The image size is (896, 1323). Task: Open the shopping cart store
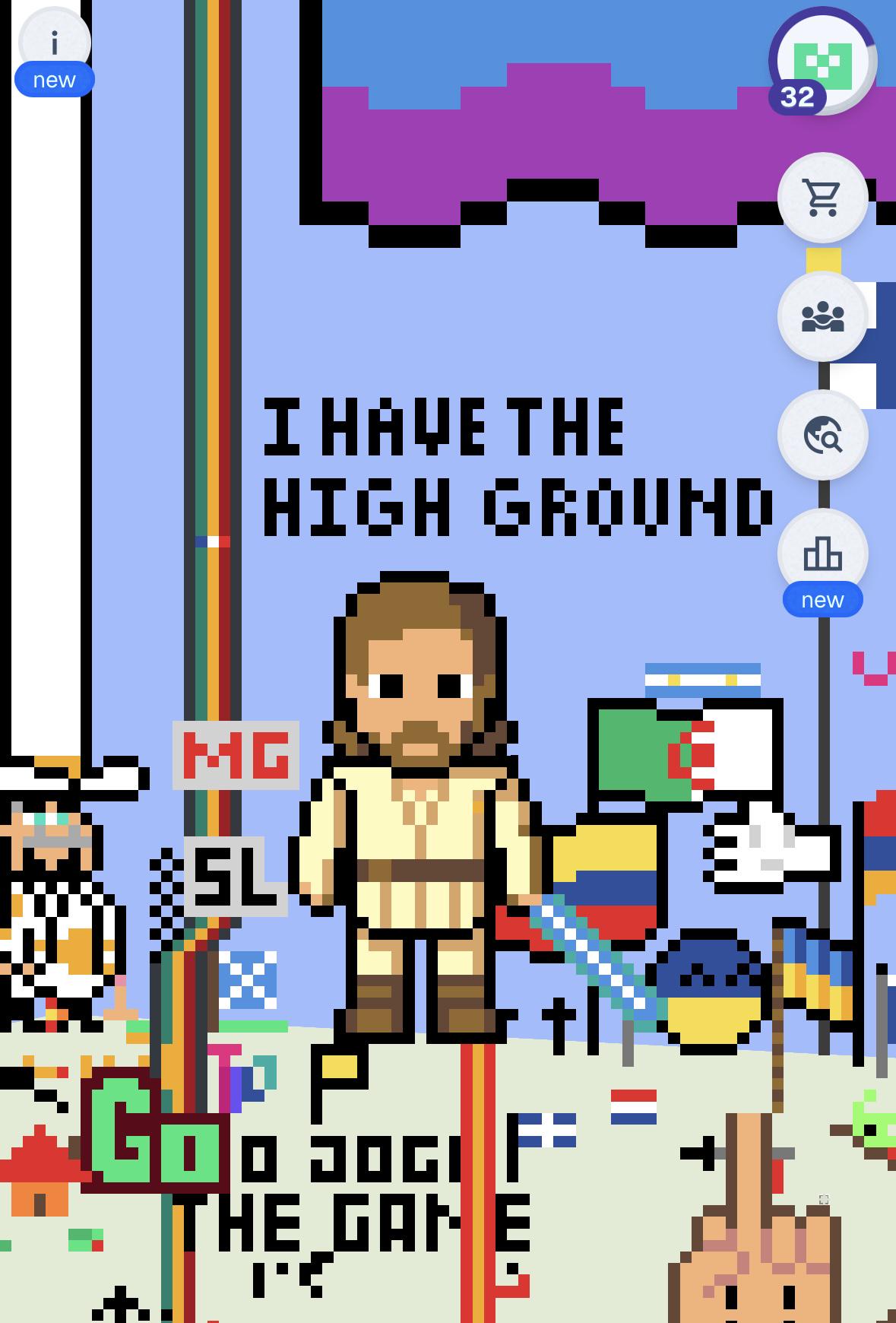[823, 198]
